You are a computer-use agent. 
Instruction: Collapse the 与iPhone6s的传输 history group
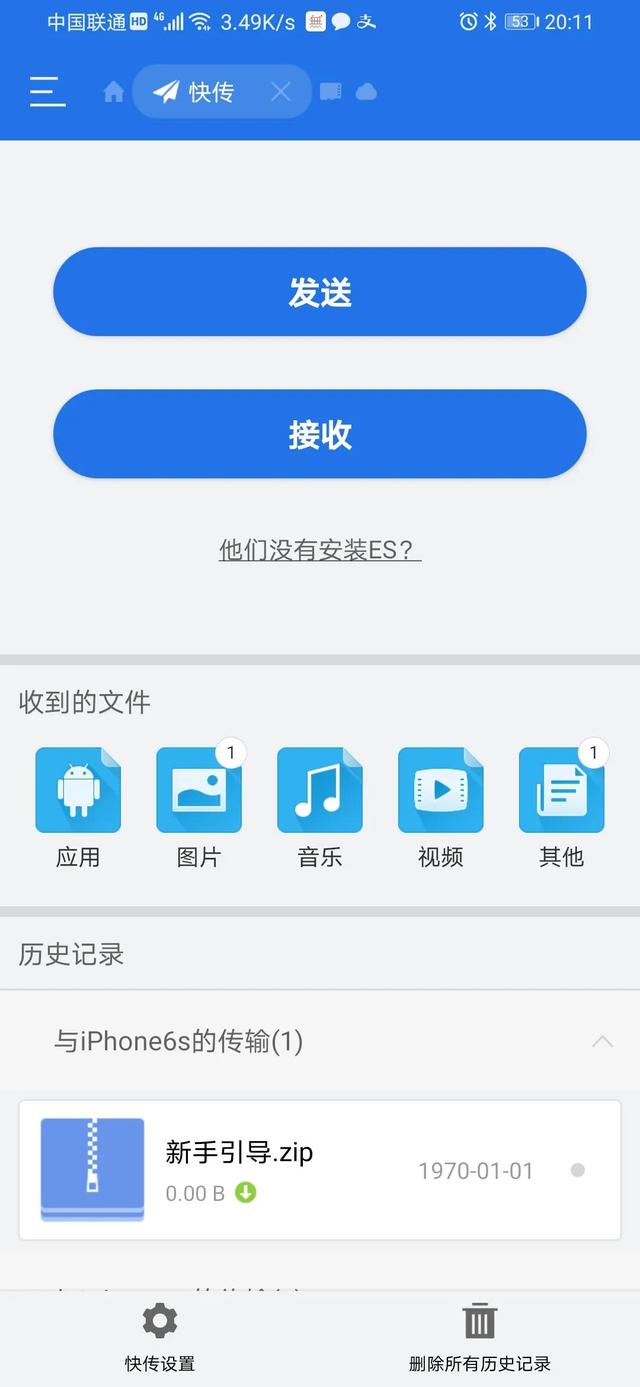point(602,1042)
